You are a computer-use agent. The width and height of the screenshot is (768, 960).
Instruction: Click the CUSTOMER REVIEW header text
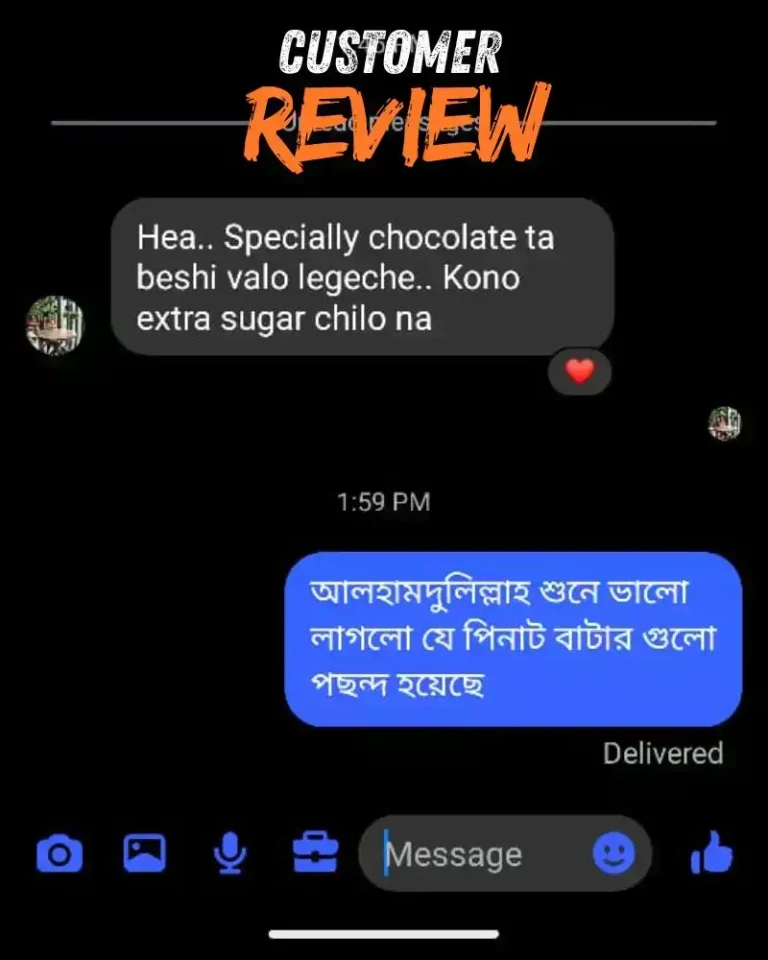click(x=389, y=80)
